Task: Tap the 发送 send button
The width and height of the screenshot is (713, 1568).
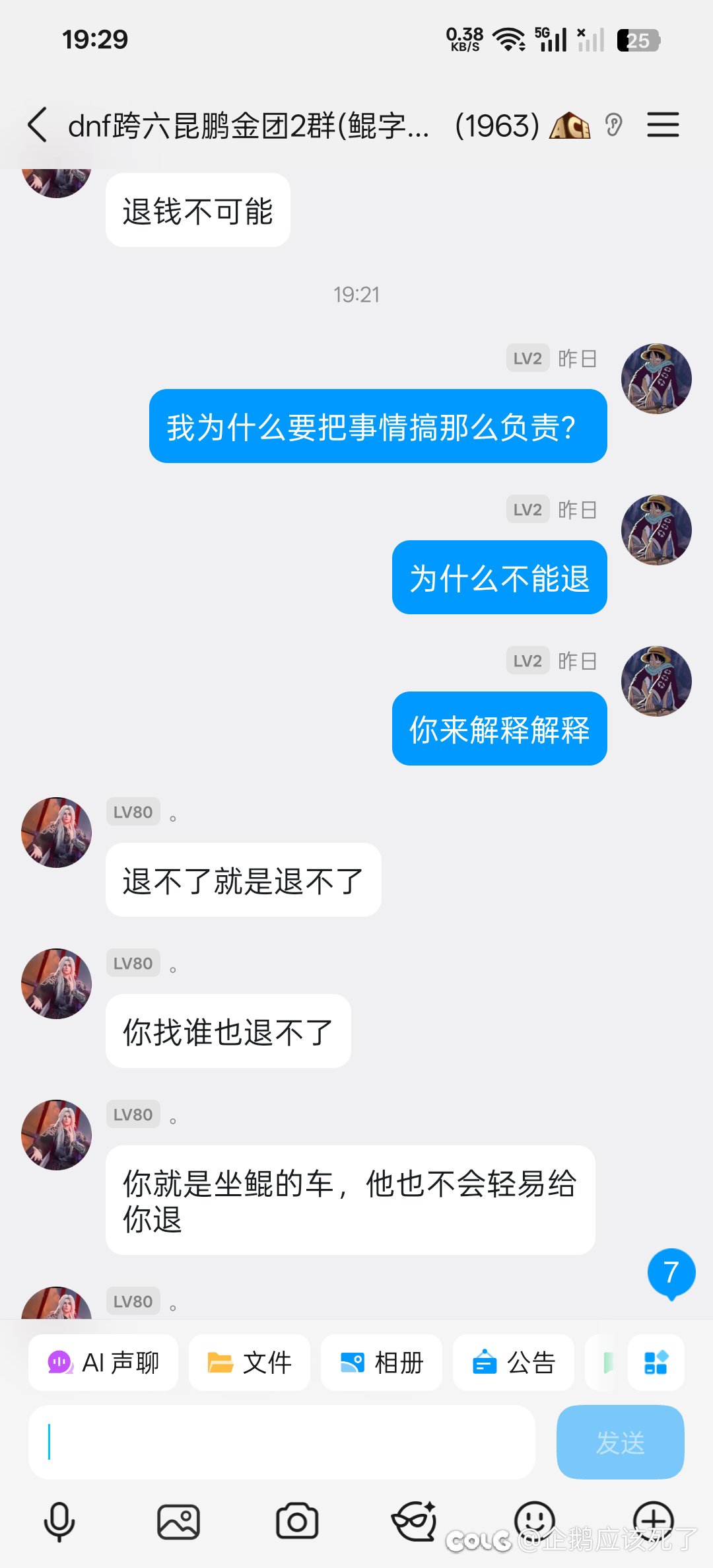Action: click(620, 1442)
